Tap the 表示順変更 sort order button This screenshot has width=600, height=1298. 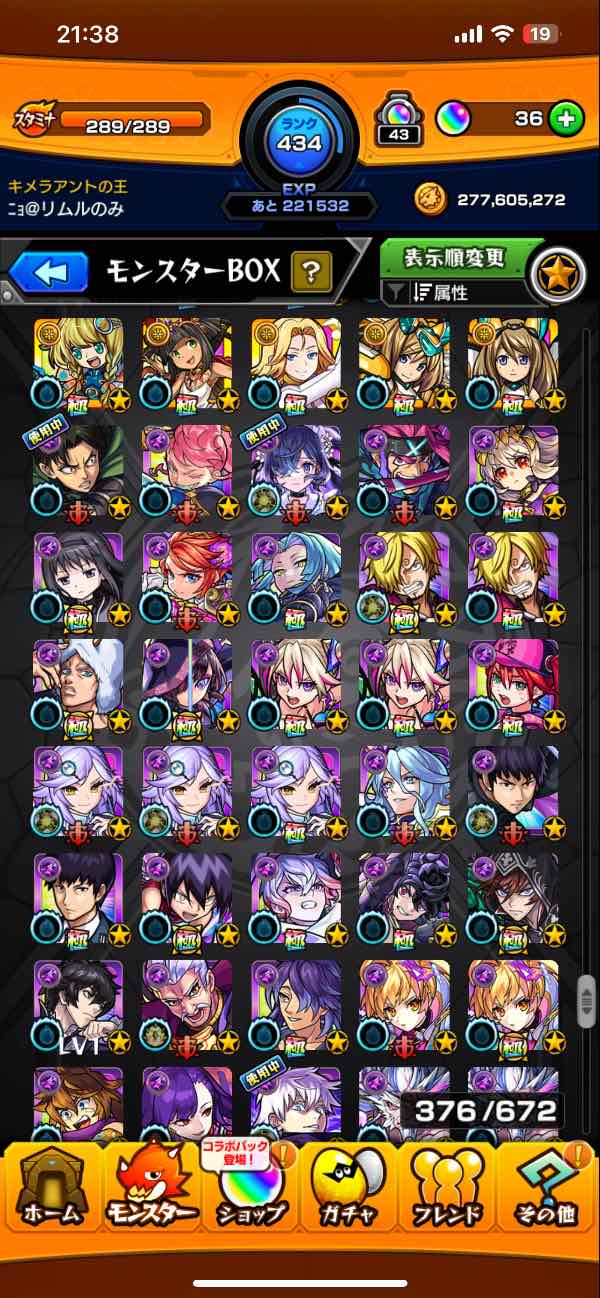[453, 258]
